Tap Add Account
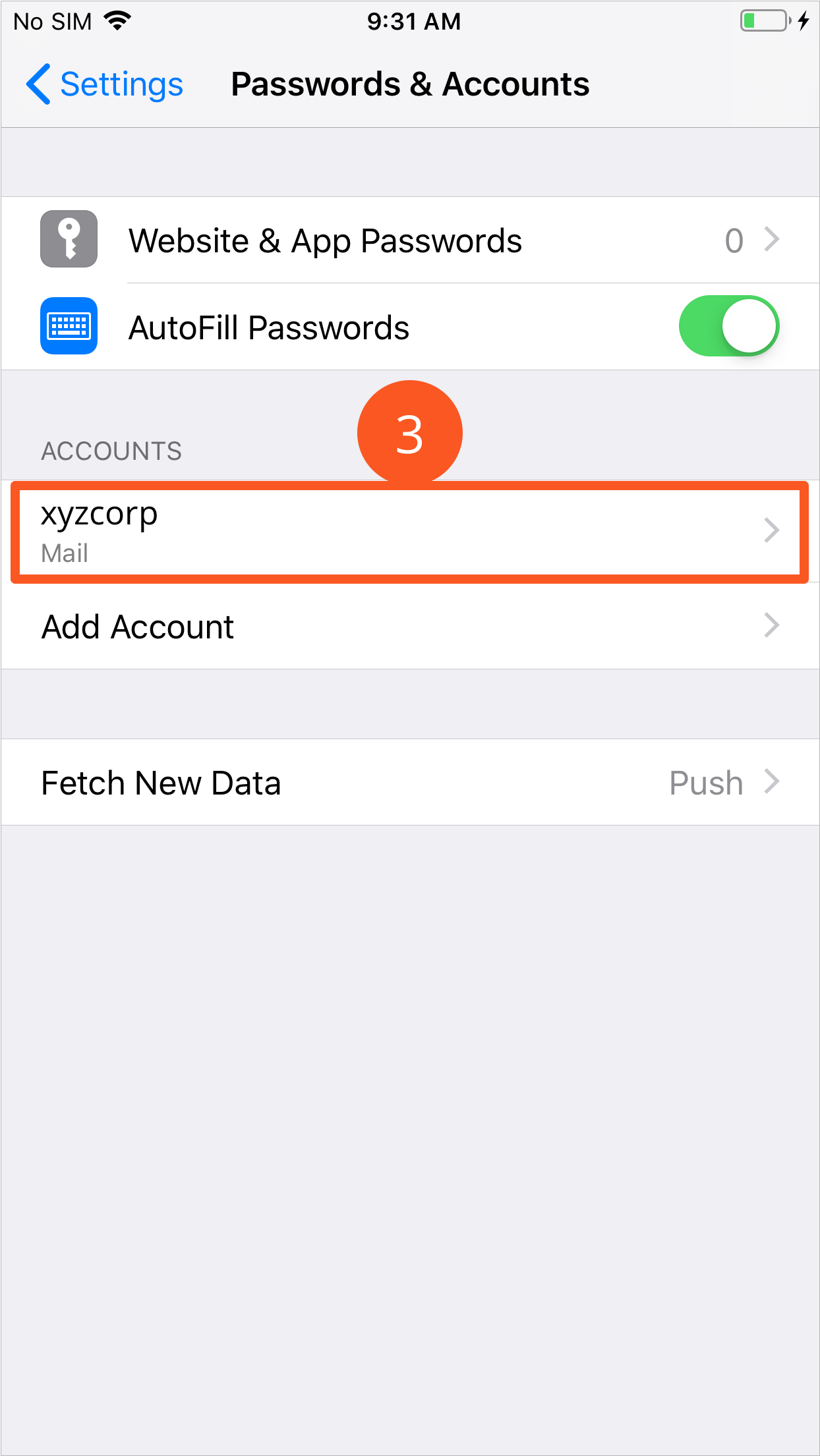Image resolution: width=820 pixels, height=1456 pixels. point(409,626)
